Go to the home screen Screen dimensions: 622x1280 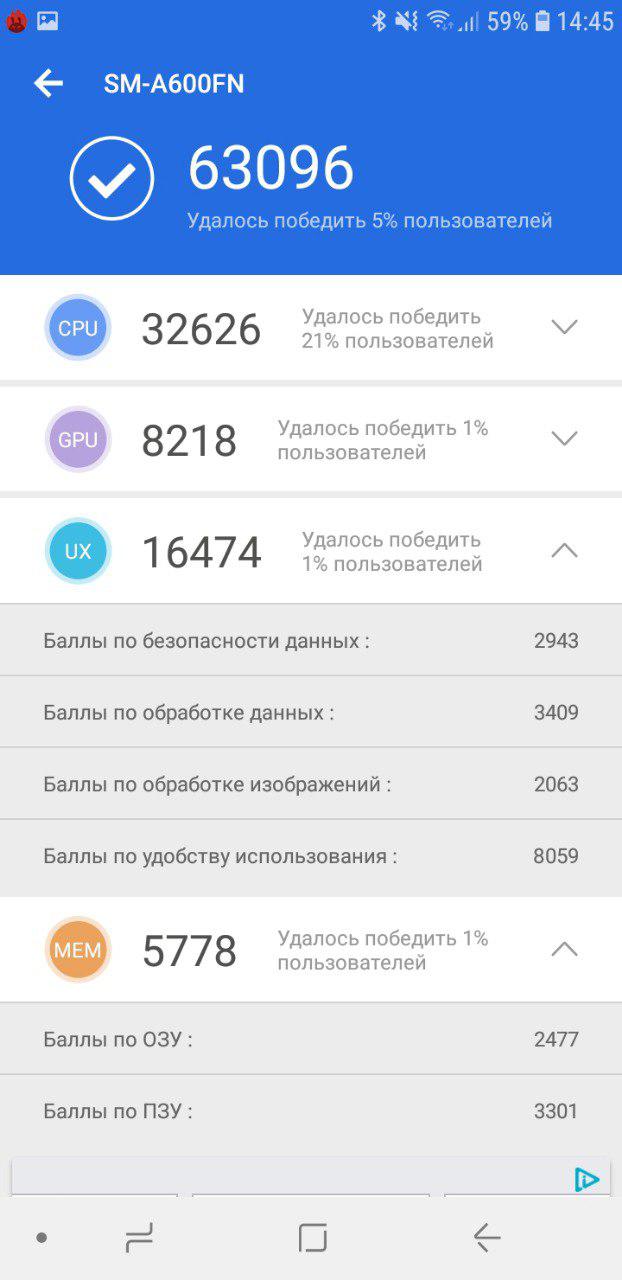tap(313, 1238)
